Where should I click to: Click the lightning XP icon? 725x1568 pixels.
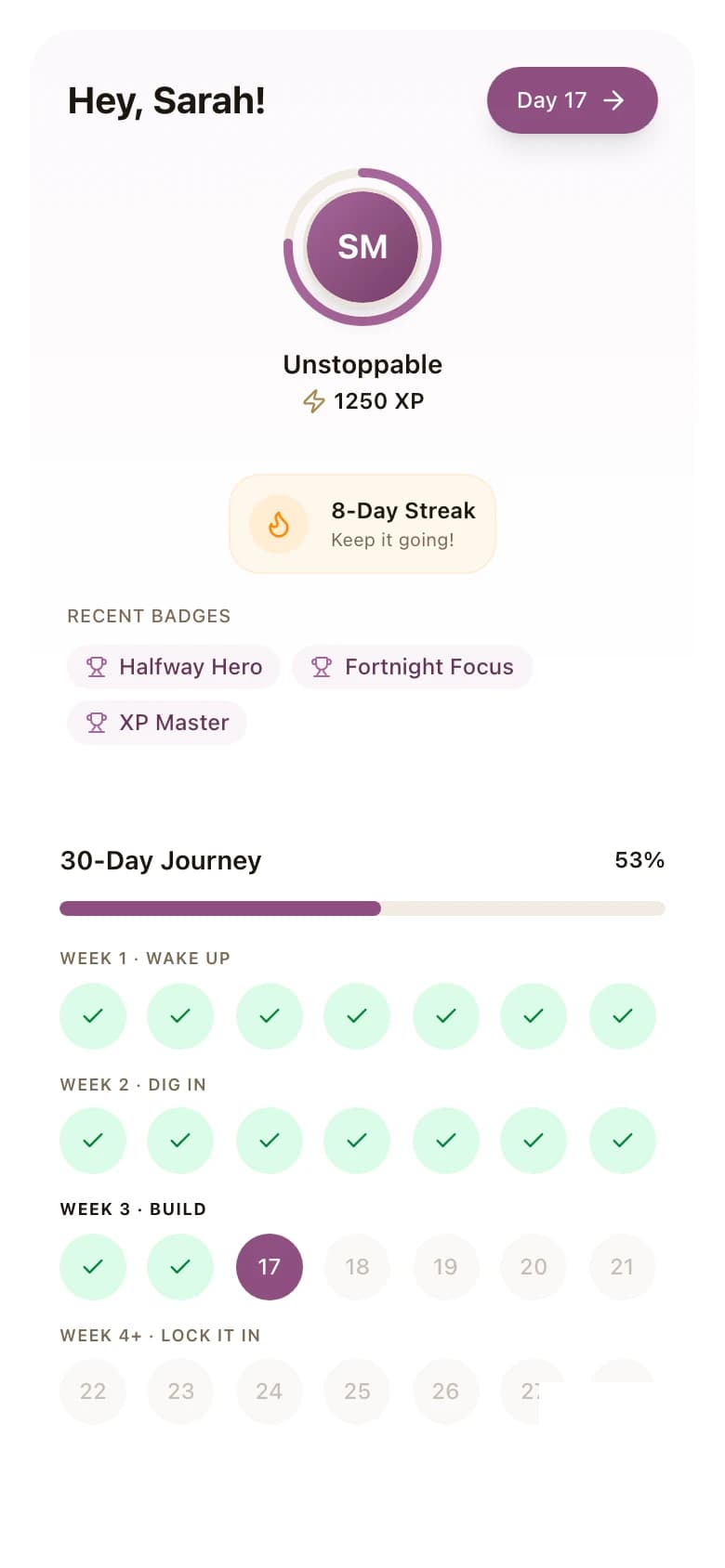(313, 401)
